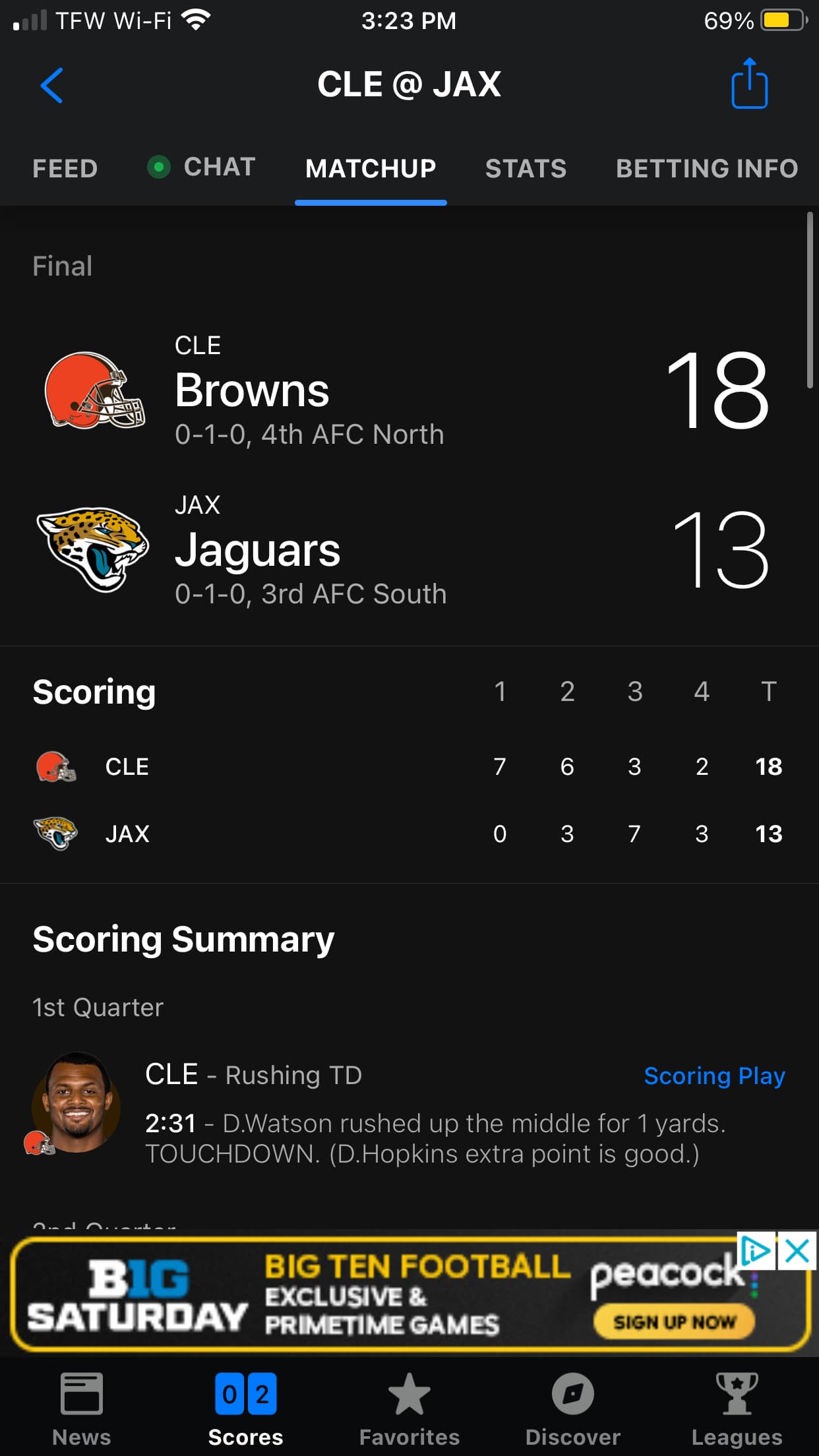Tap Sign Up Now on Peacock ad
The width and height of the screenshot is (819, 1456).
[674, 1321]
